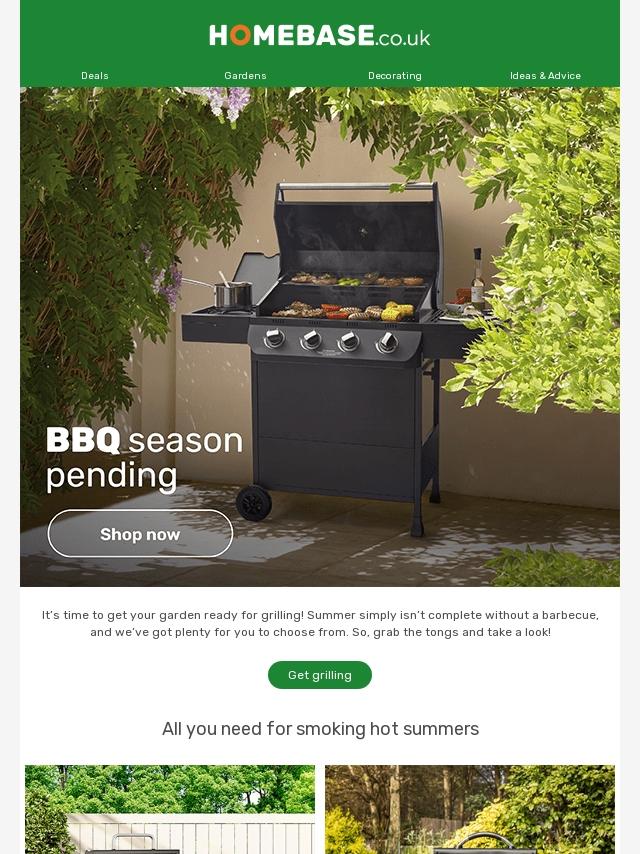This screenshot has height=854, width=640.
Task: Go to the Gardens category
Action: tap(245, 76)
